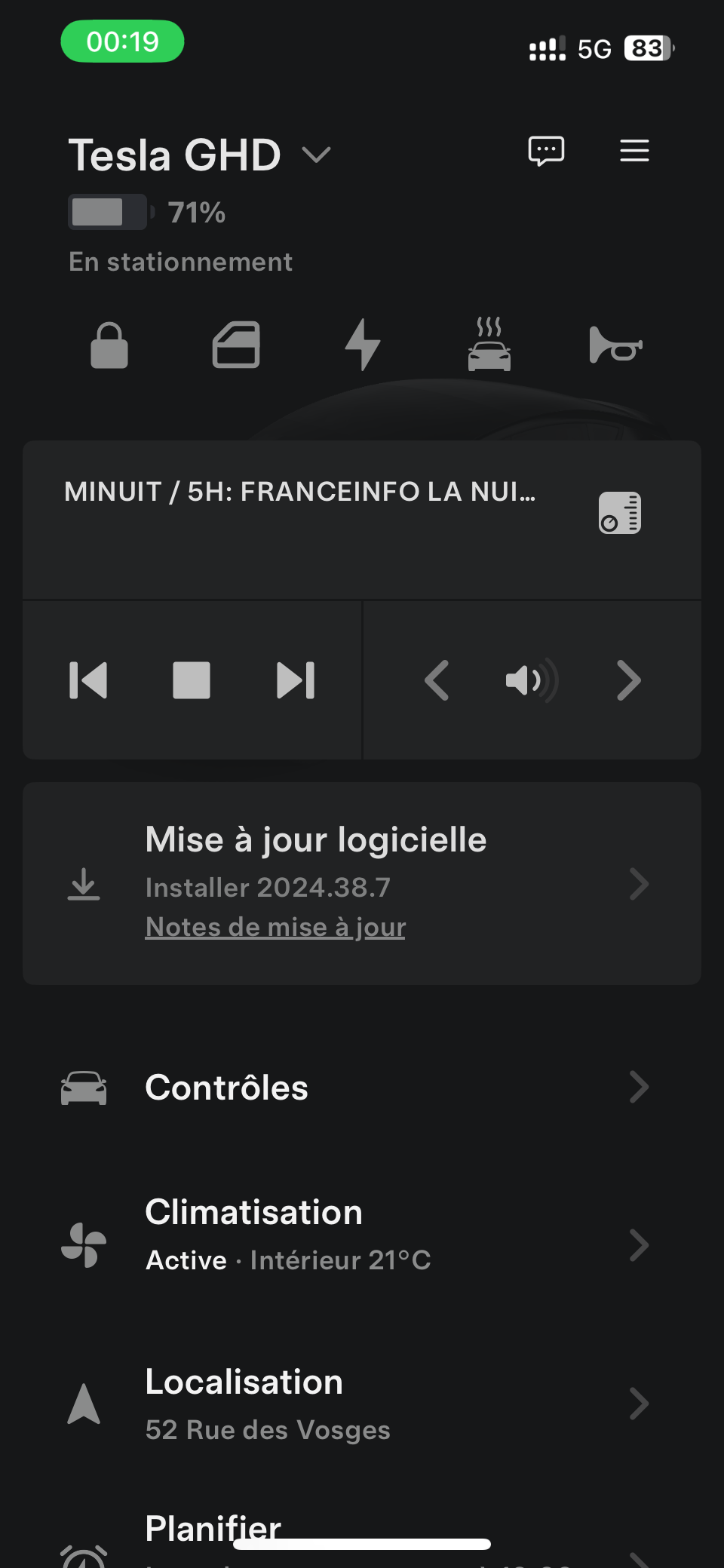
Task: Lower the volume with the left arrow
Action: (437, 680)
